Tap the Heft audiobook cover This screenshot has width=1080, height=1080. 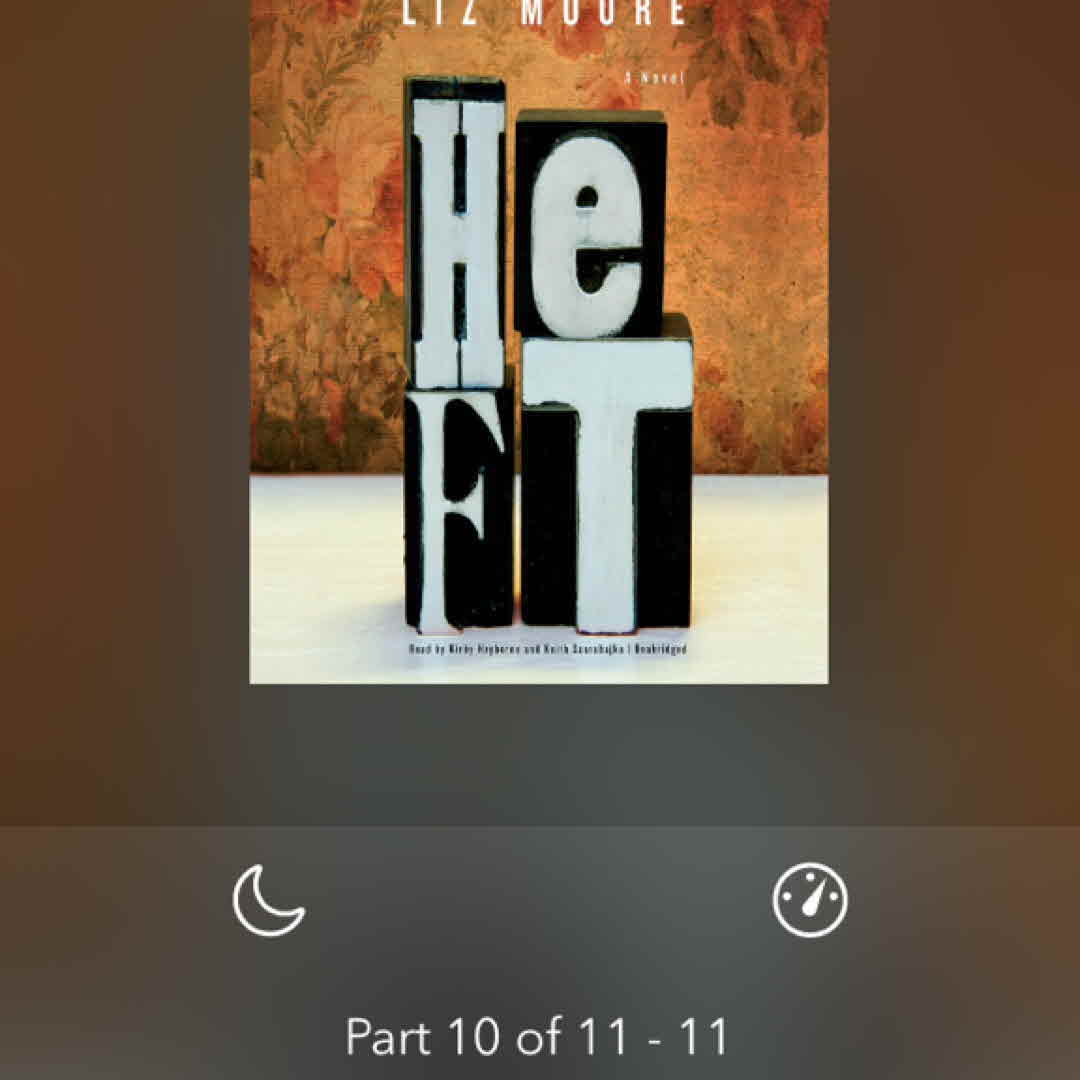point(538,350)
